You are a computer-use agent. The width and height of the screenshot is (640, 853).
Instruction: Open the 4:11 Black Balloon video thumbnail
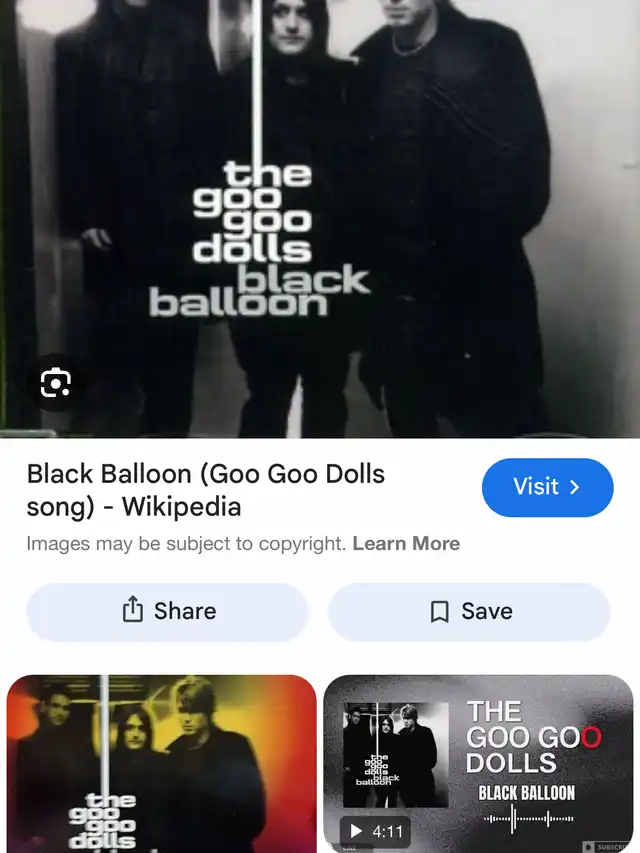(478, 763)
